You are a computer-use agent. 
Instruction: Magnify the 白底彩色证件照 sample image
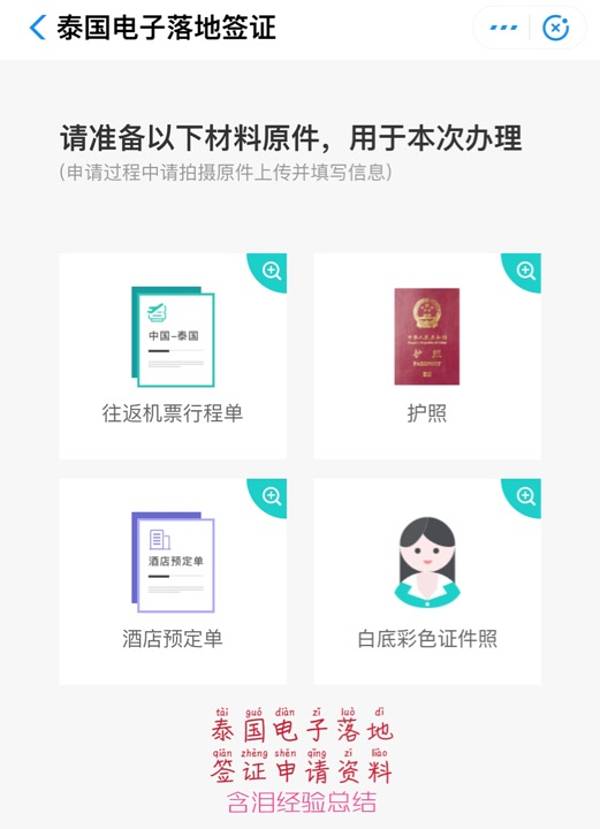tap(527, 494)
